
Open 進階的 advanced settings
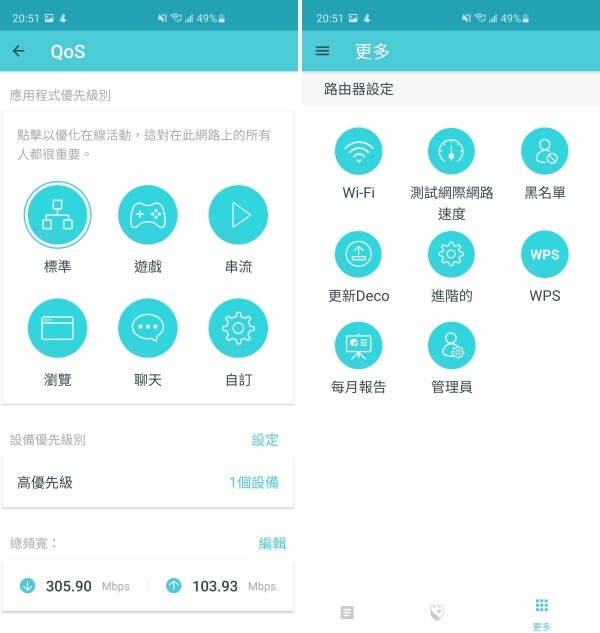coord(451,255)
